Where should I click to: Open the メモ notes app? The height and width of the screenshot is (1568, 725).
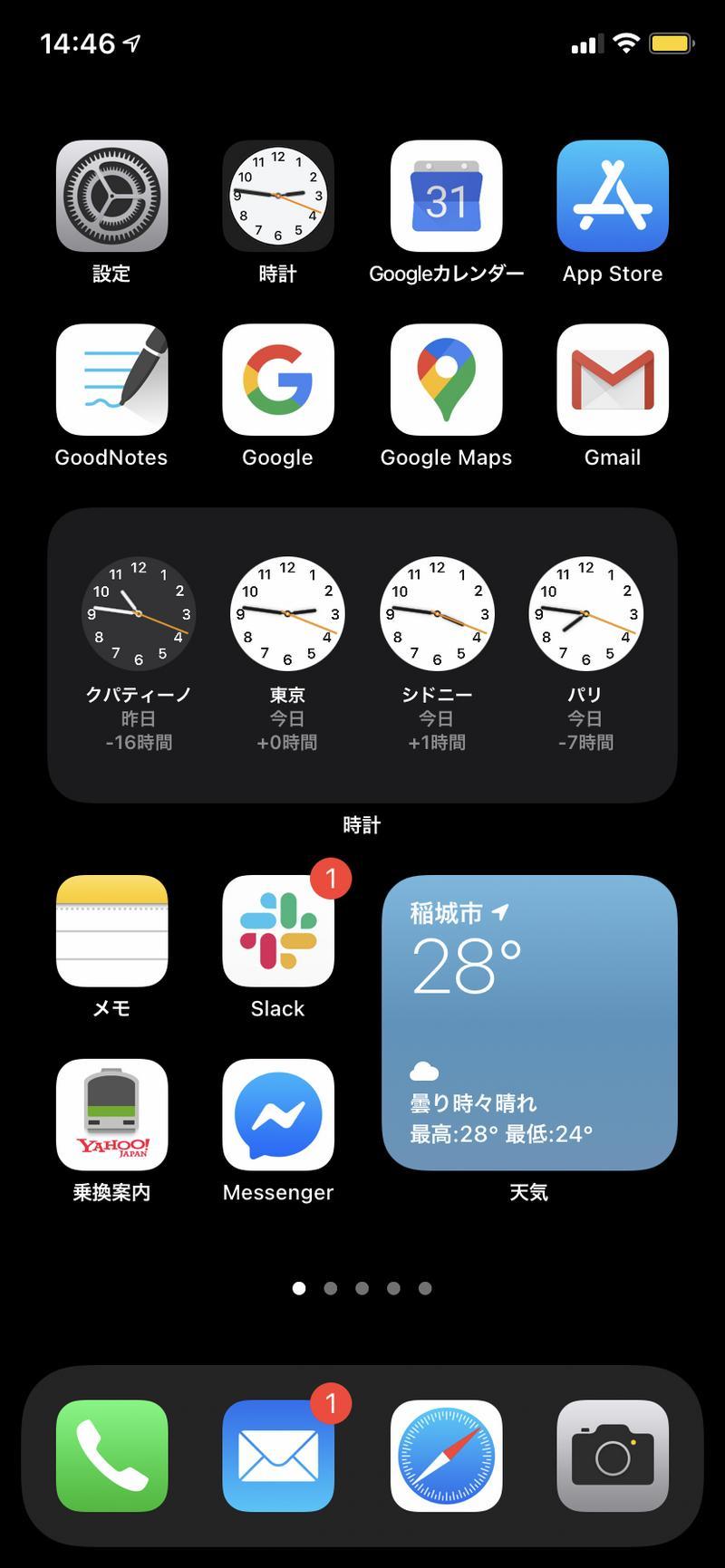(111, 930)
